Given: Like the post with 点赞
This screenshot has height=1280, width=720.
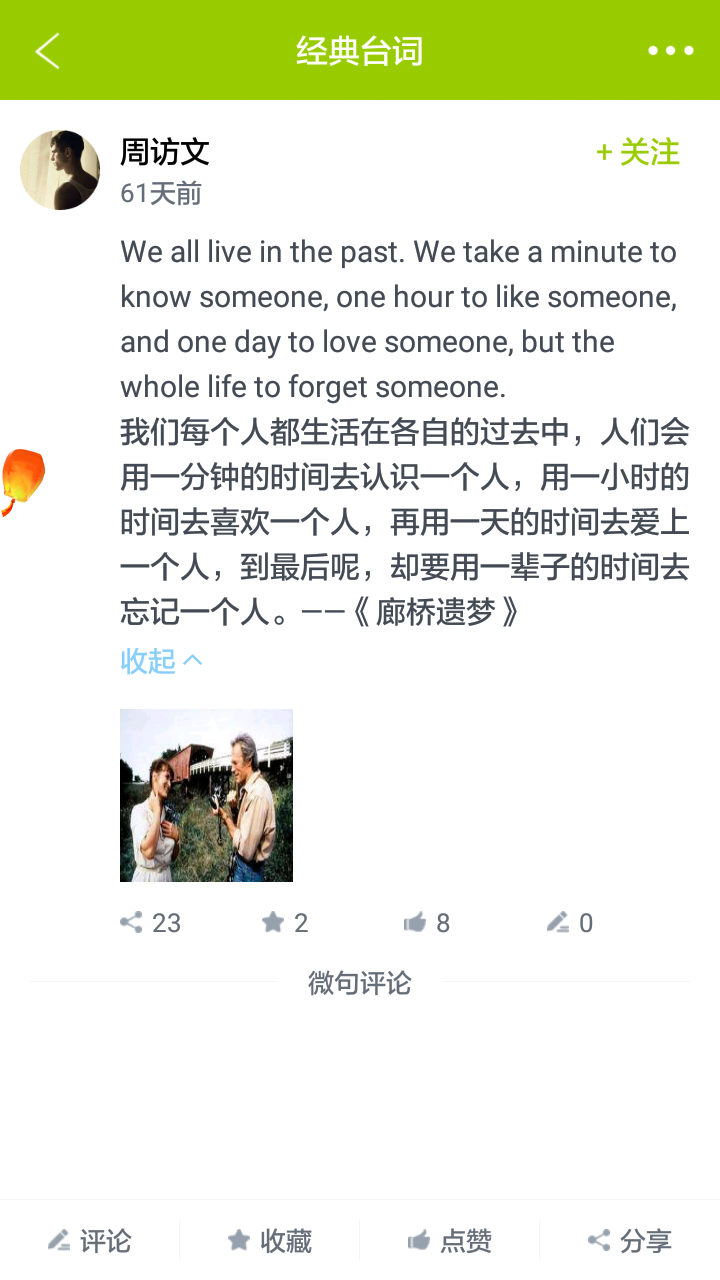Looking at the screenshot, I should tap(450, 1241).
